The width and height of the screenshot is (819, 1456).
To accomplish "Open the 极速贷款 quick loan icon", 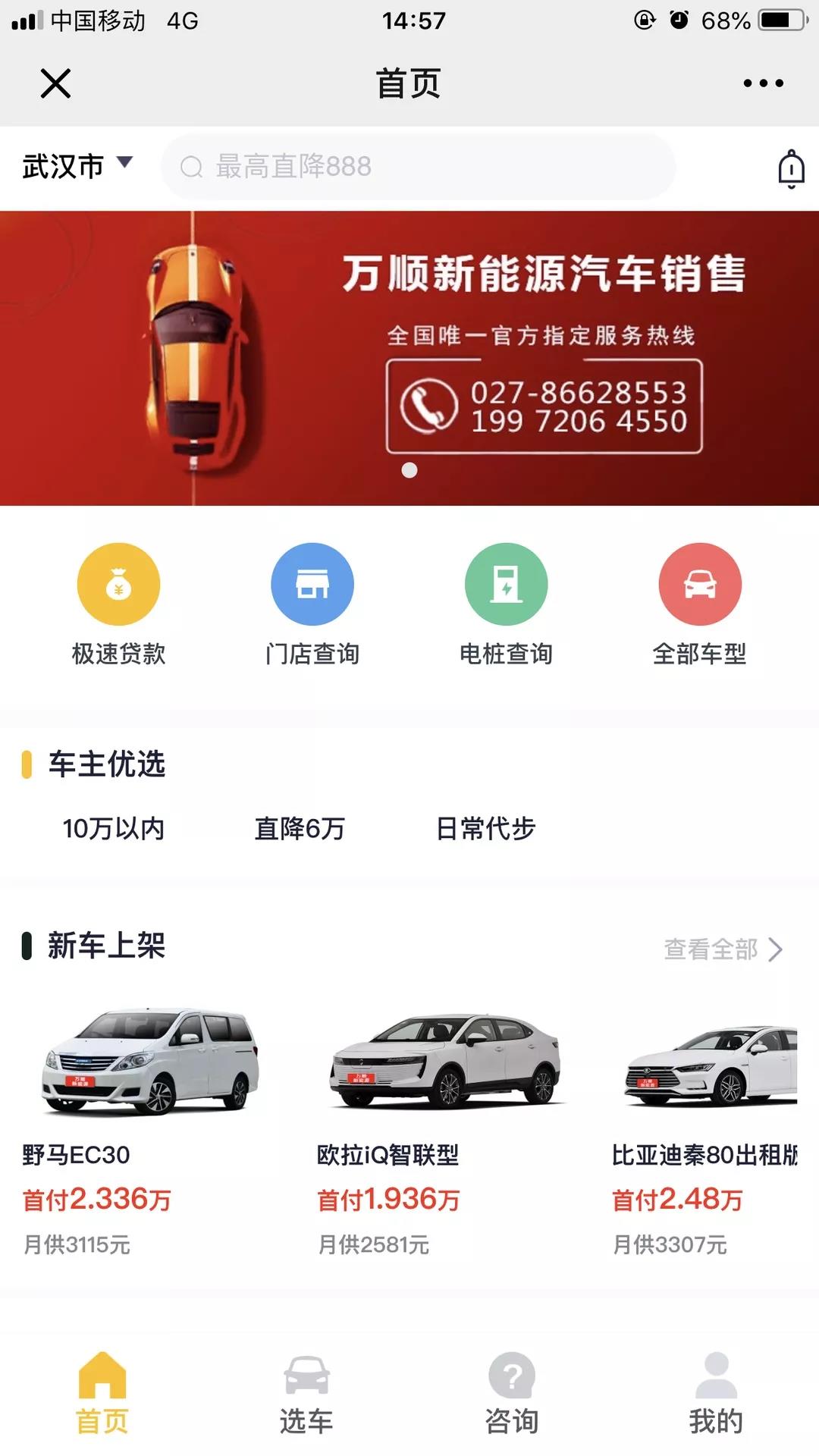I will [x=118, y=584].
